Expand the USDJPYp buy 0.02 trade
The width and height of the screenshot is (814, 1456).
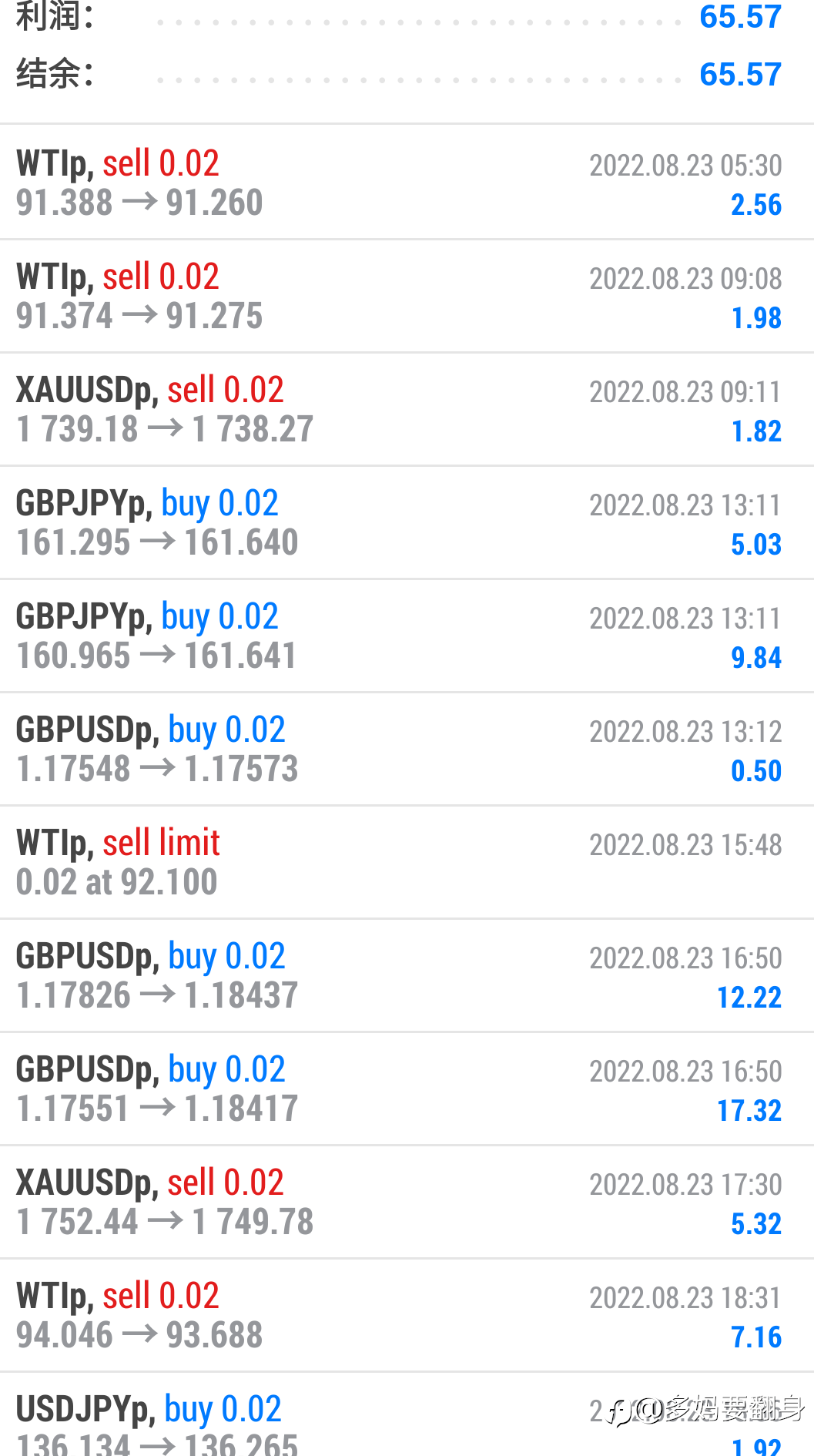tap(407, 1414)
